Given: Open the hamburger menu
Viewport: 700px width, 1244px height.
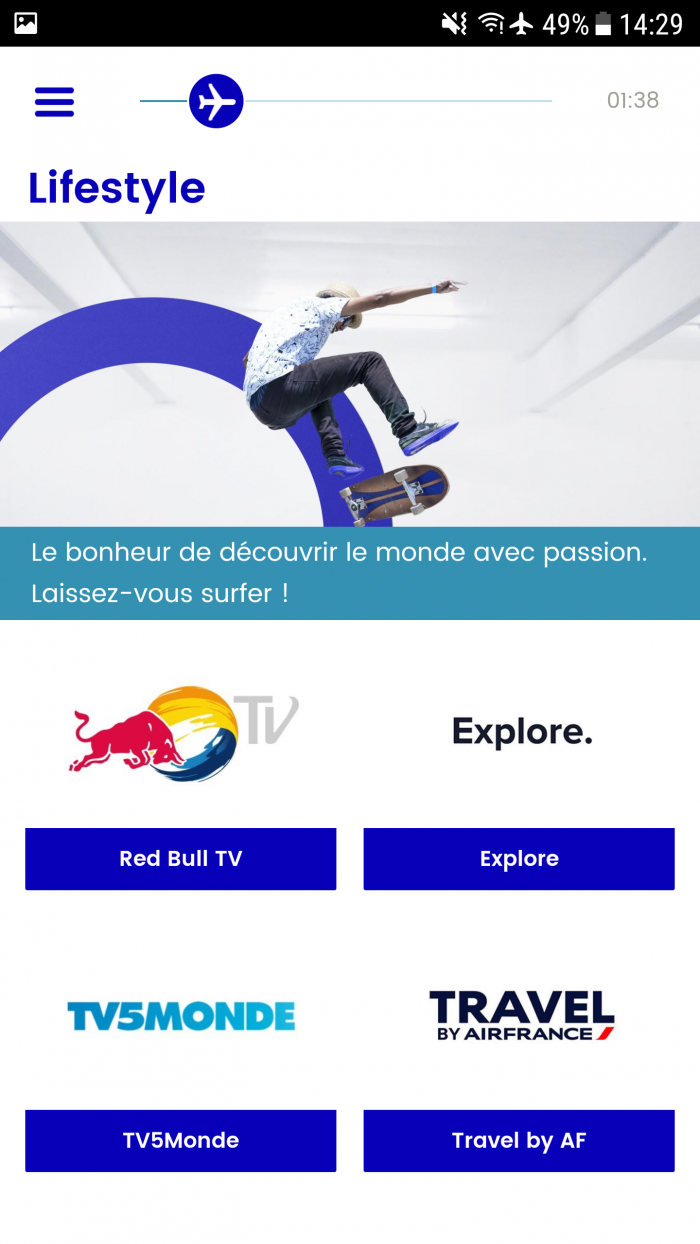Looking at the screenshot, I should pyautogui.click(x=54, y=101).
